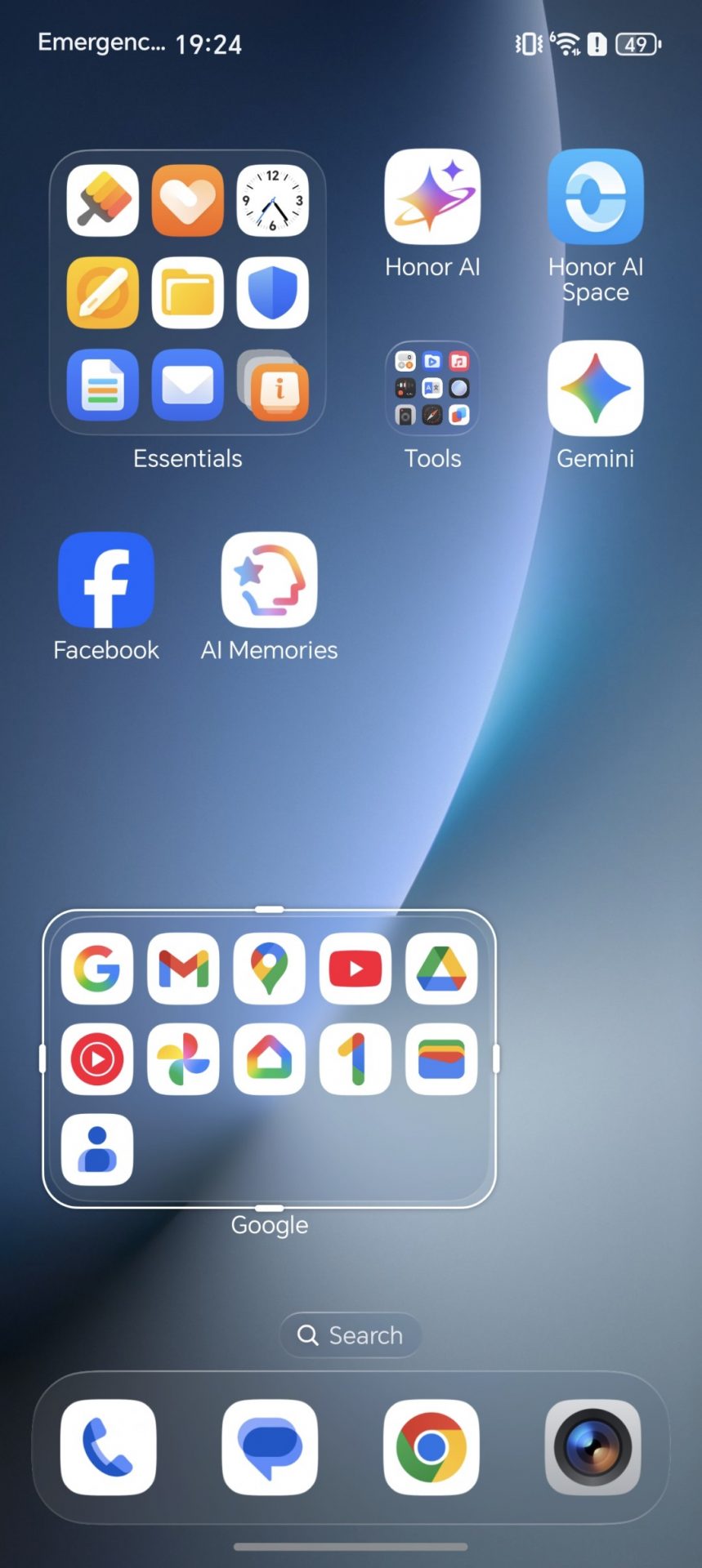The height and width of the screenshot is (1568, 702).
Task: Open the Files app in Essentials
Action: click(x=188, y=292)
